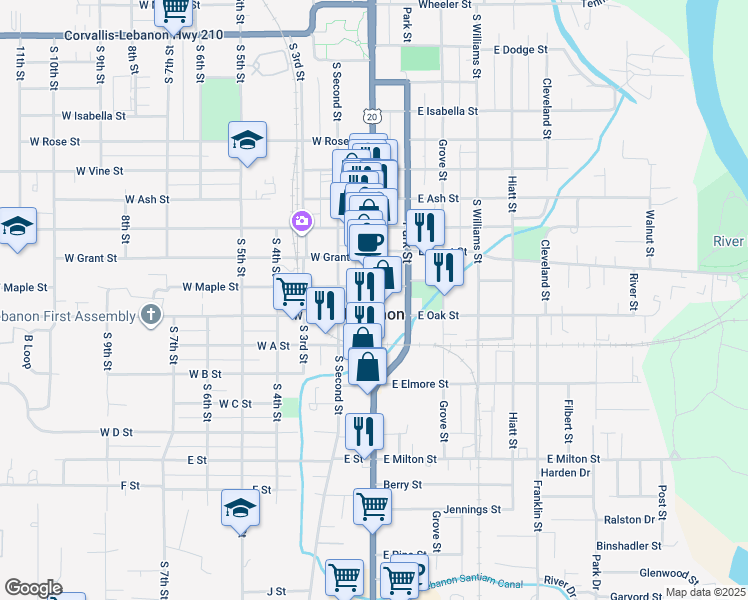Open the school marker near W Rose St
This screenshot has height=600, width=748.
[247, 141]
